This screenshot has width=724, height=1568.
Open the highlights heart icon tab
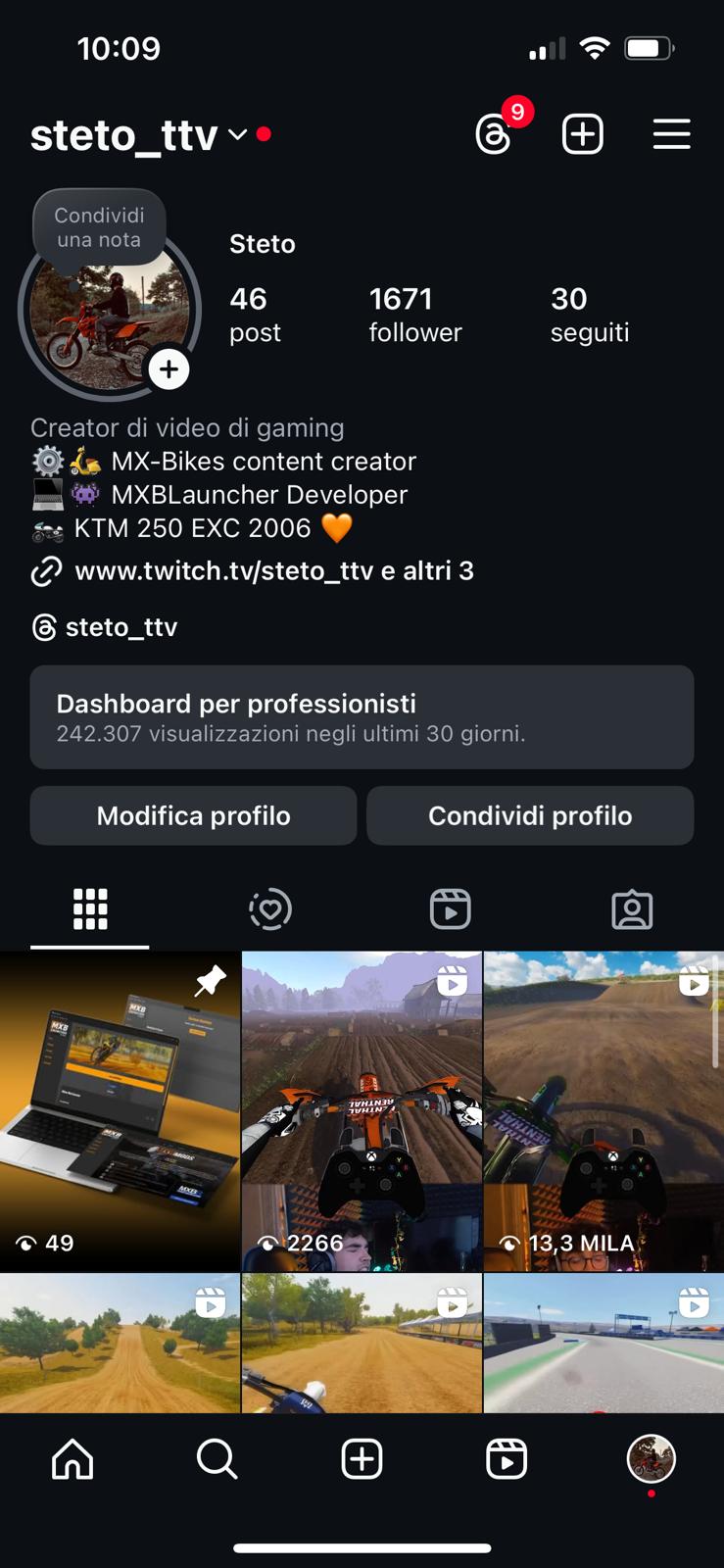[270, 908]
